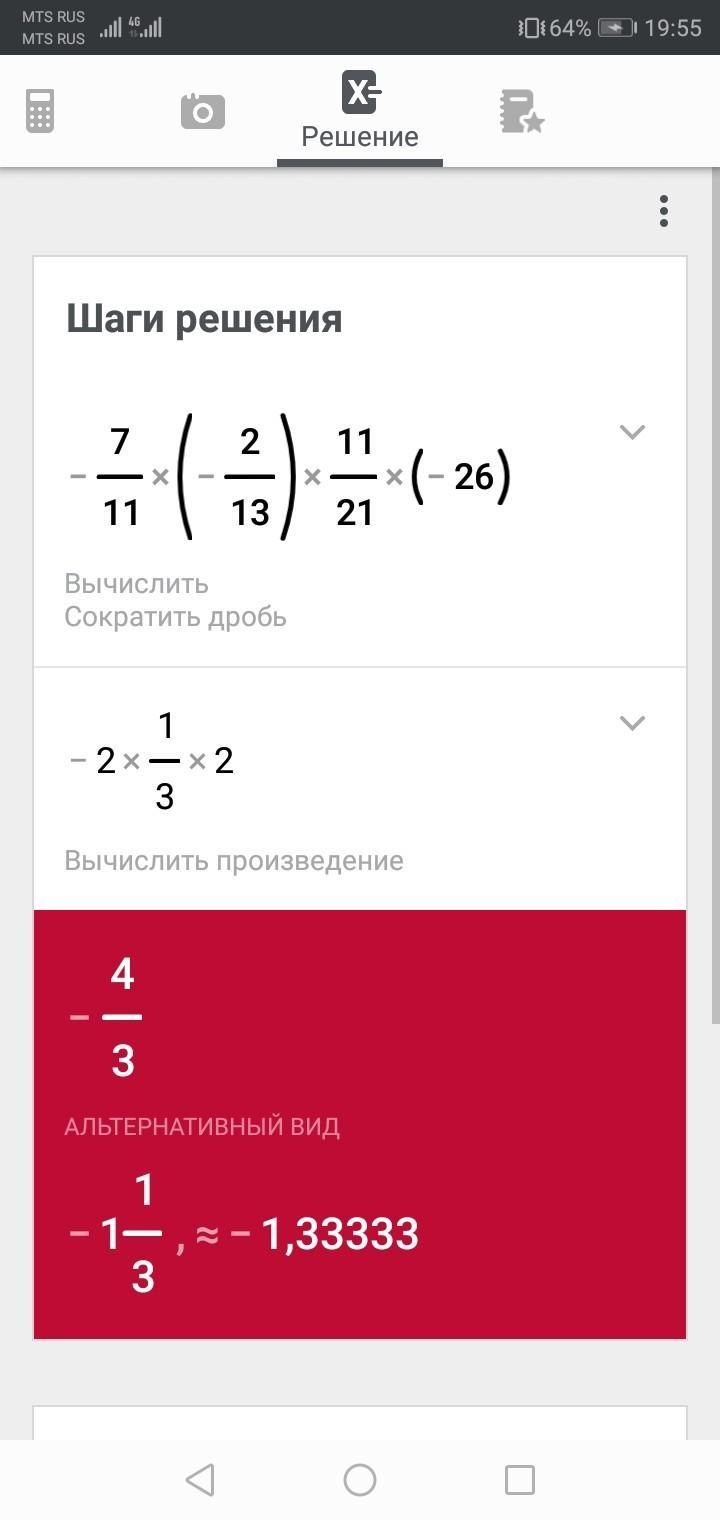Go back with the system back button
The height and width of the screenshot is (1520, 720).
pyautogui.click(x=200, y=1479)
